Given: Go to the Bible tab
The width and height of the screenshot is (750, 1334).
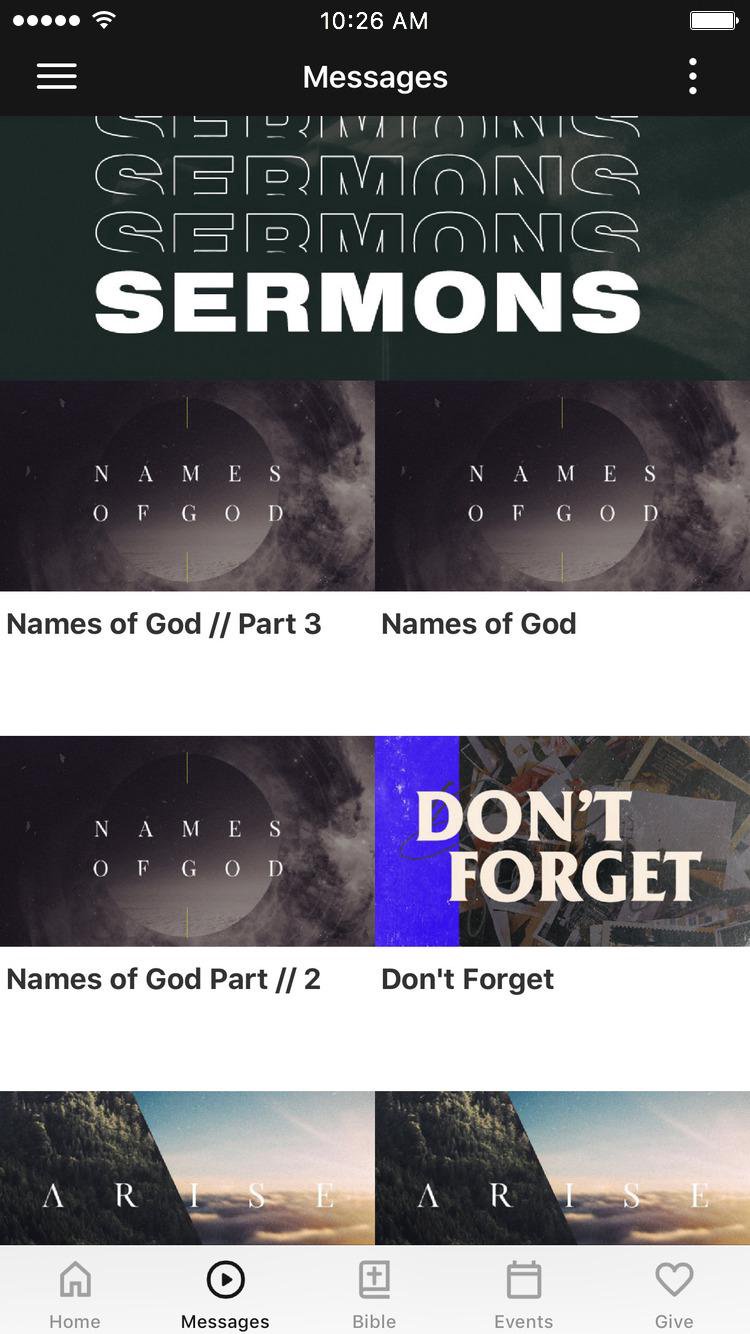Looking at the screenshot, I should 374,1292.
